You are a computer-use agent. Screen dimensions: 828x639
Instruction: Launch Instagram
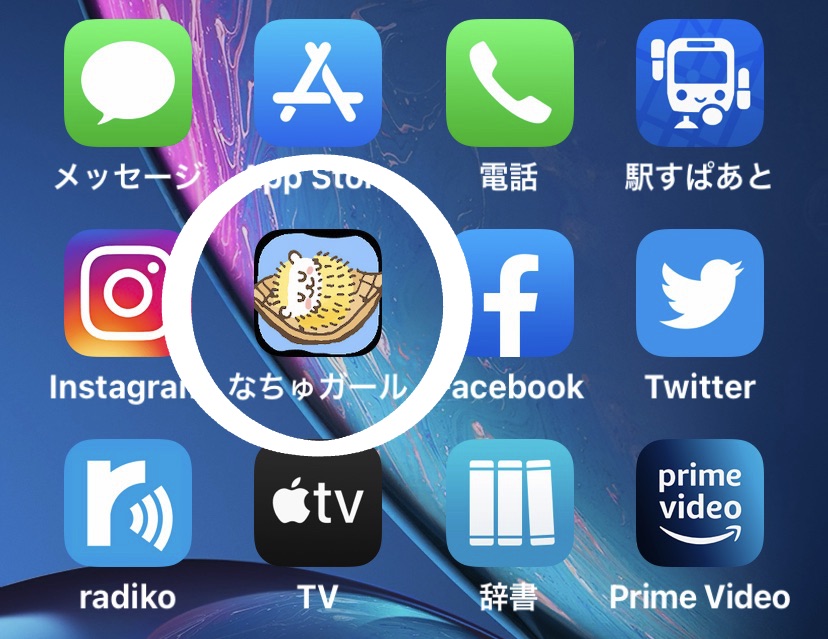tap(127, 293)
